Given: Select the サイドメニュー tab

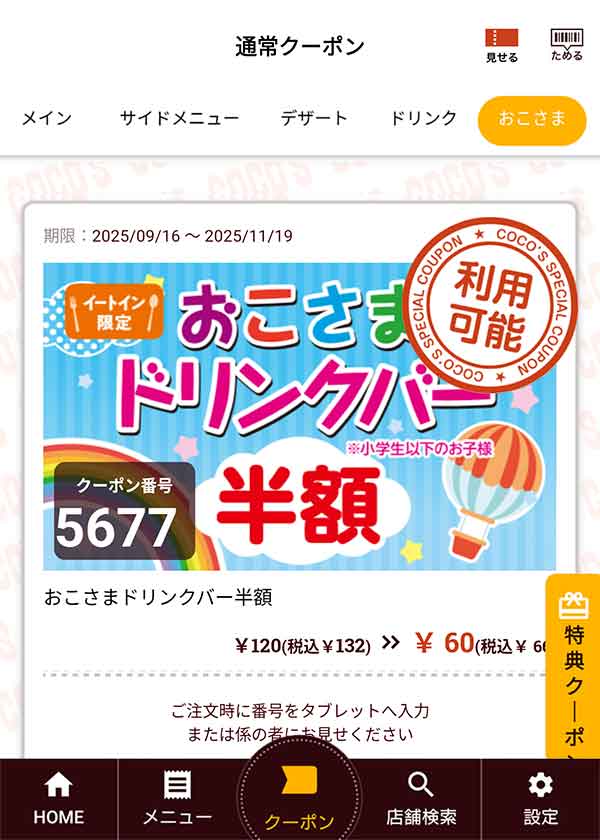Looking at the screenshot, I should pos(180,118).
